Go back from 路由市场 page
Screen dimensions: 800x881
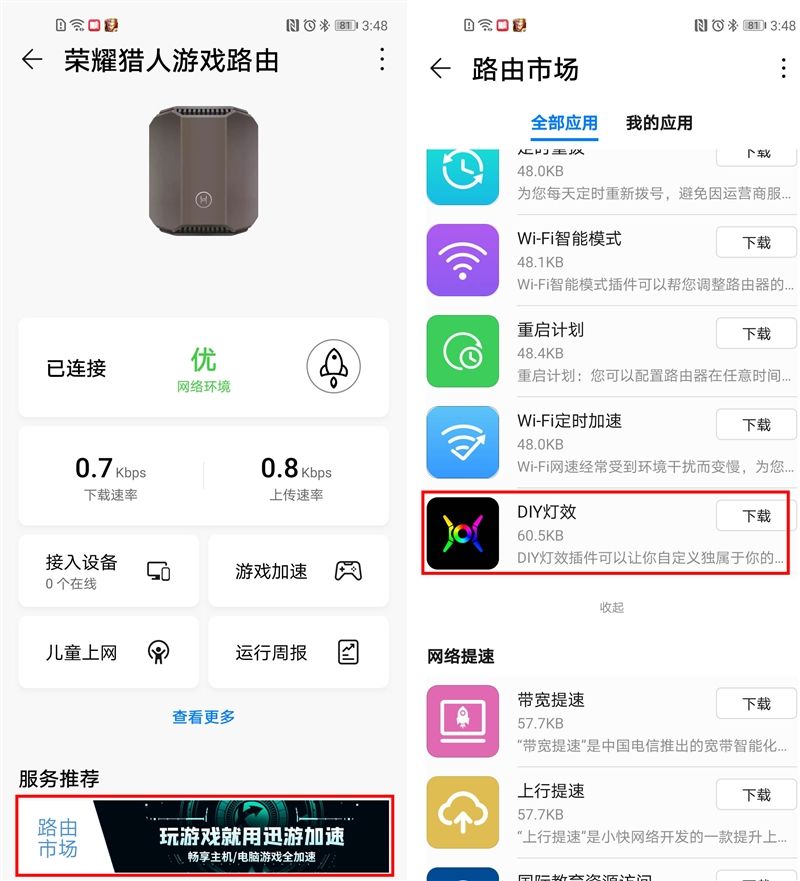[x=440, y=68]
